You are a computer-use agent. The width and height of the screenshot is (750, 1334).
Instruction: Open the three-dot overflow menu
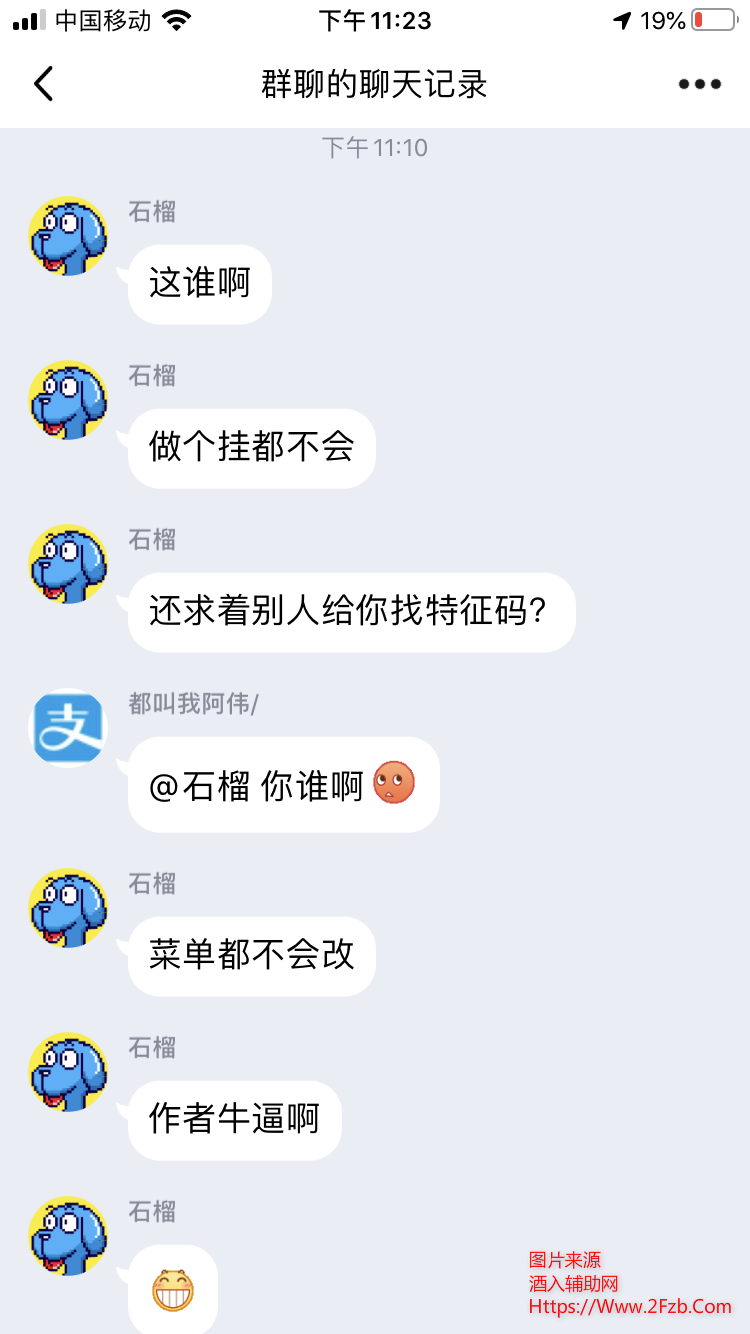click(699, 84)
